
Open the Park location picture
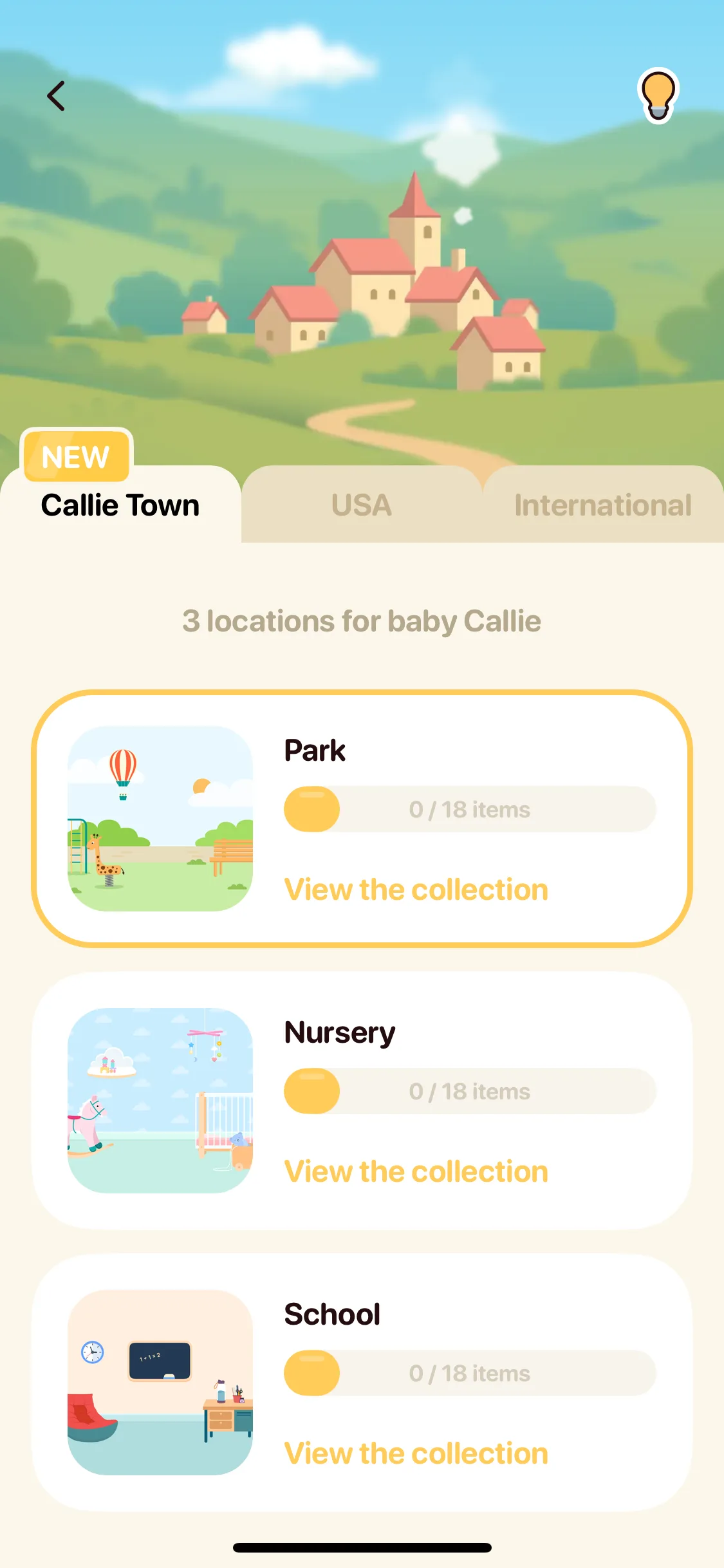(x=160, y=819)
